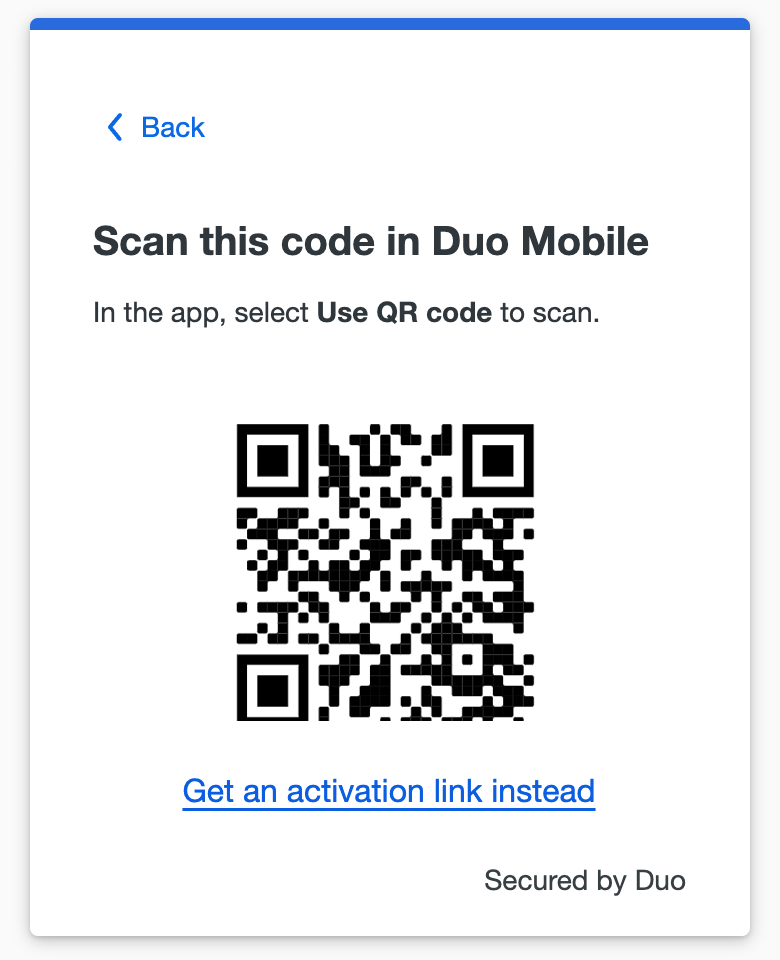
Task: Select the word 'Duo' in the footer
Action: pyautogui.click(x=662, y=881)
